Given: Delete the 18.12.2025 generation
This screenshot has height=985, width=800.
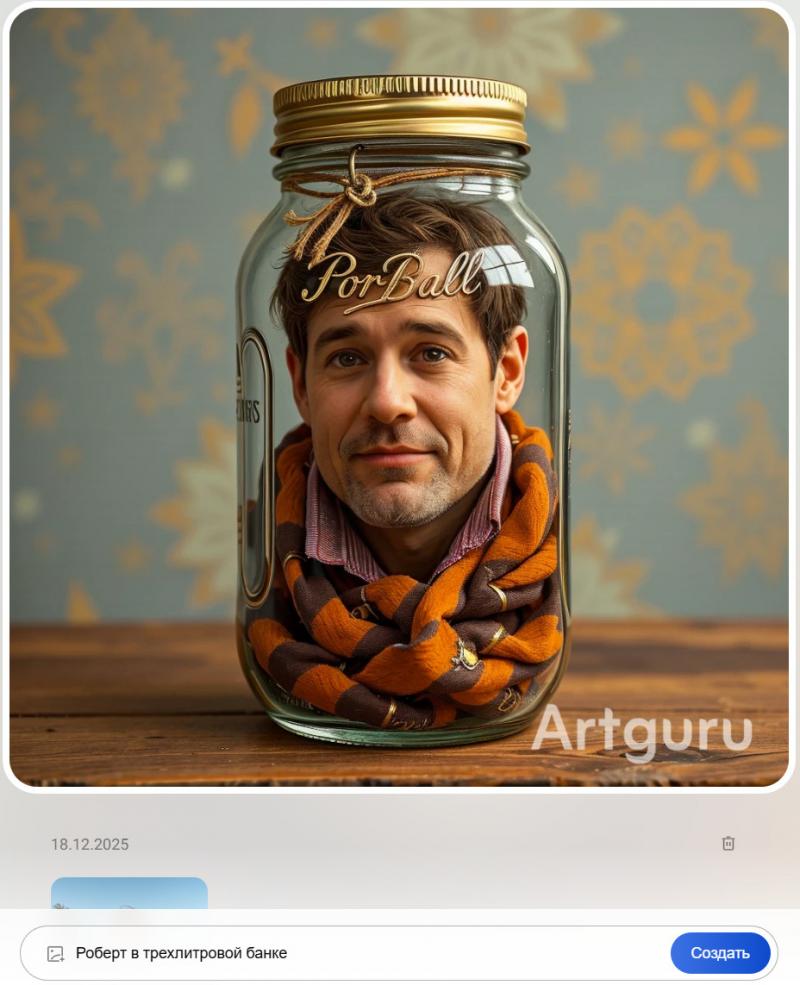Looking at the screenshot, I should [728, 843].
